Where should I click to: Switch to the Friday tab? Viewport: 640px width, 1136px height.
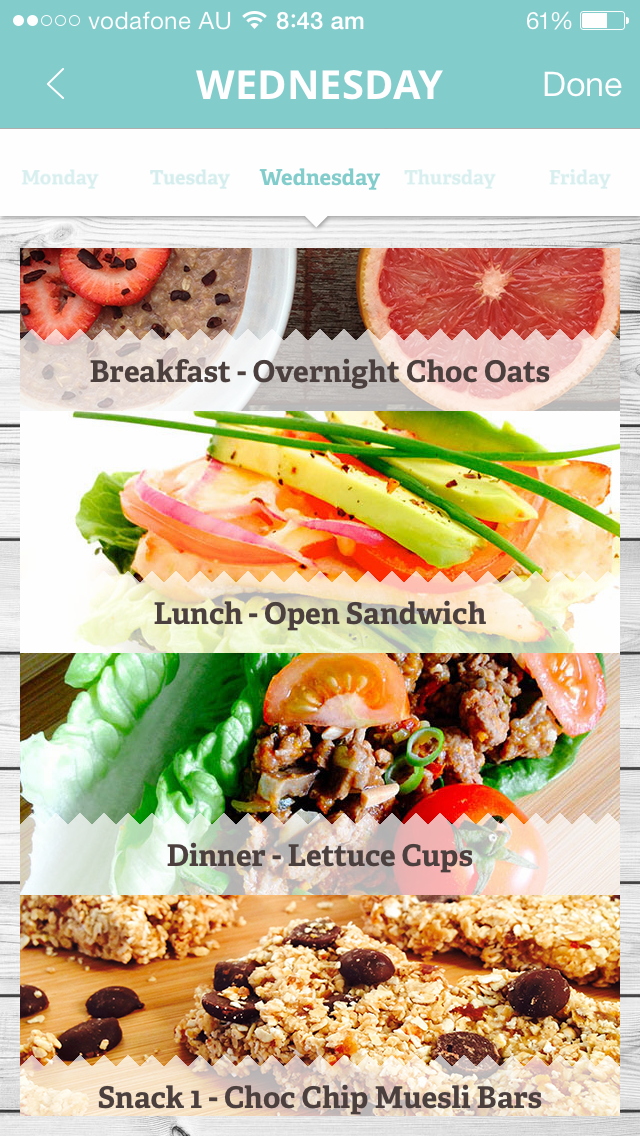579,178
